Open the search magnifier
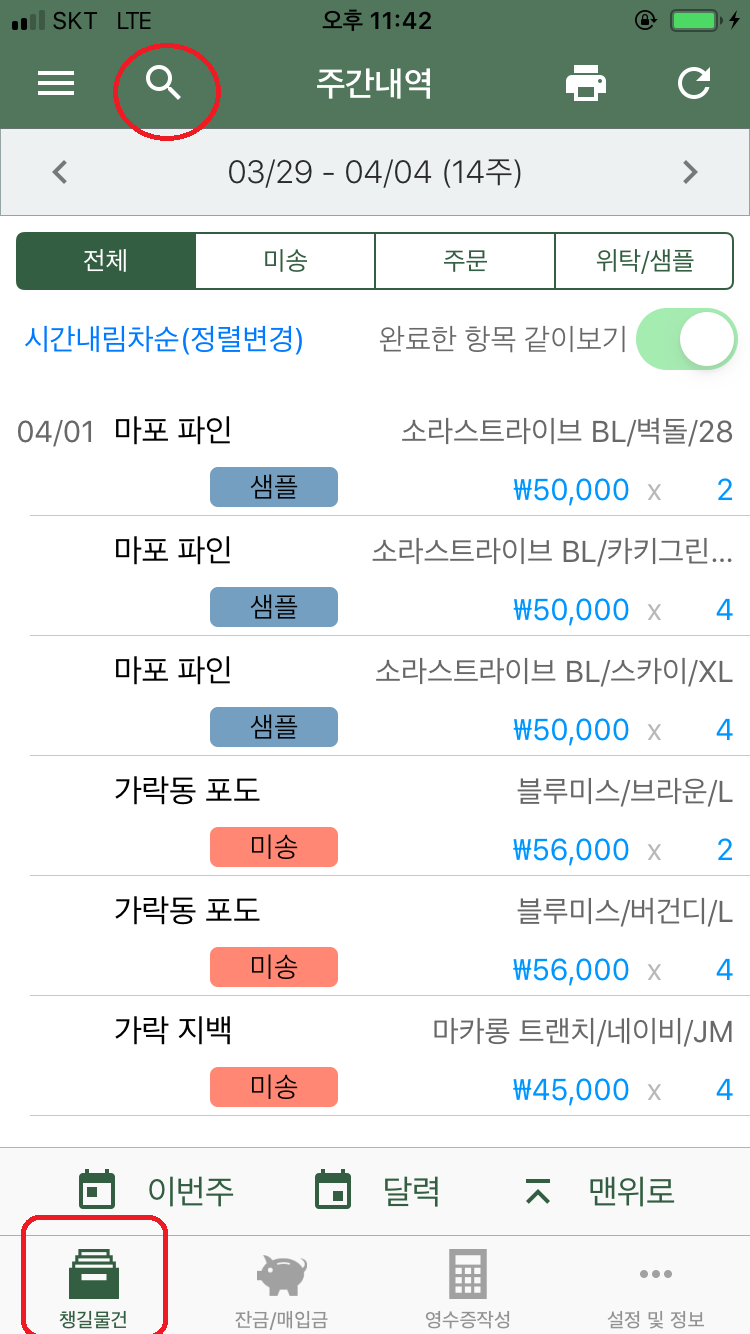This screenshot has height=1334, width=750. (164, 84)
